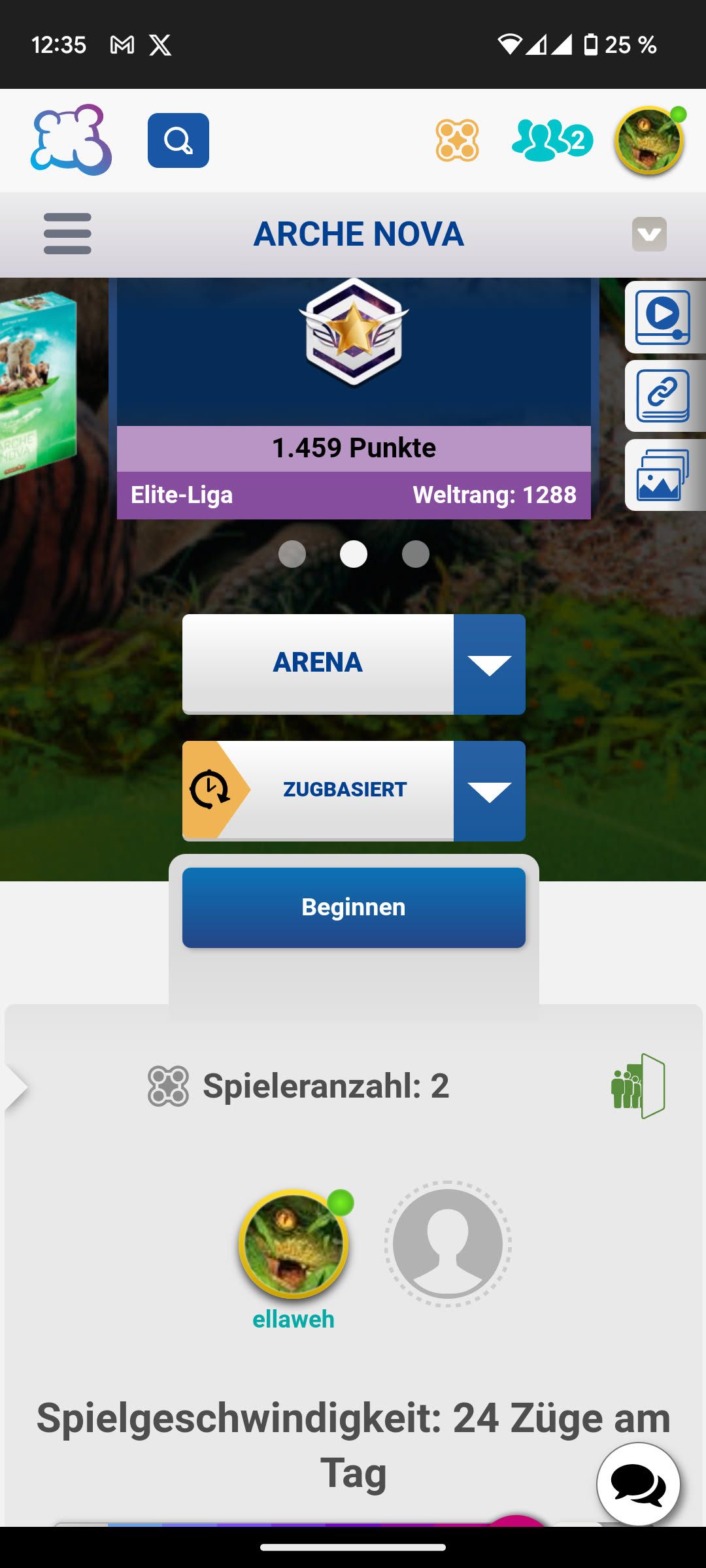The height and width of the screenshot is (1568, 706).
Task: Open the Board Game Arena home logo
Action: click(x=71, y=140)
